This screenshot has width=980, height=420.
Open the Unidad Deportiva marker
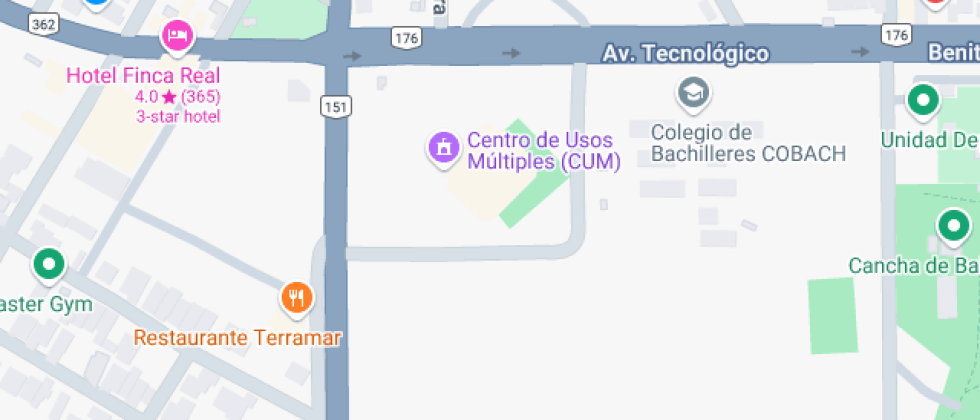tap(922, 100)
